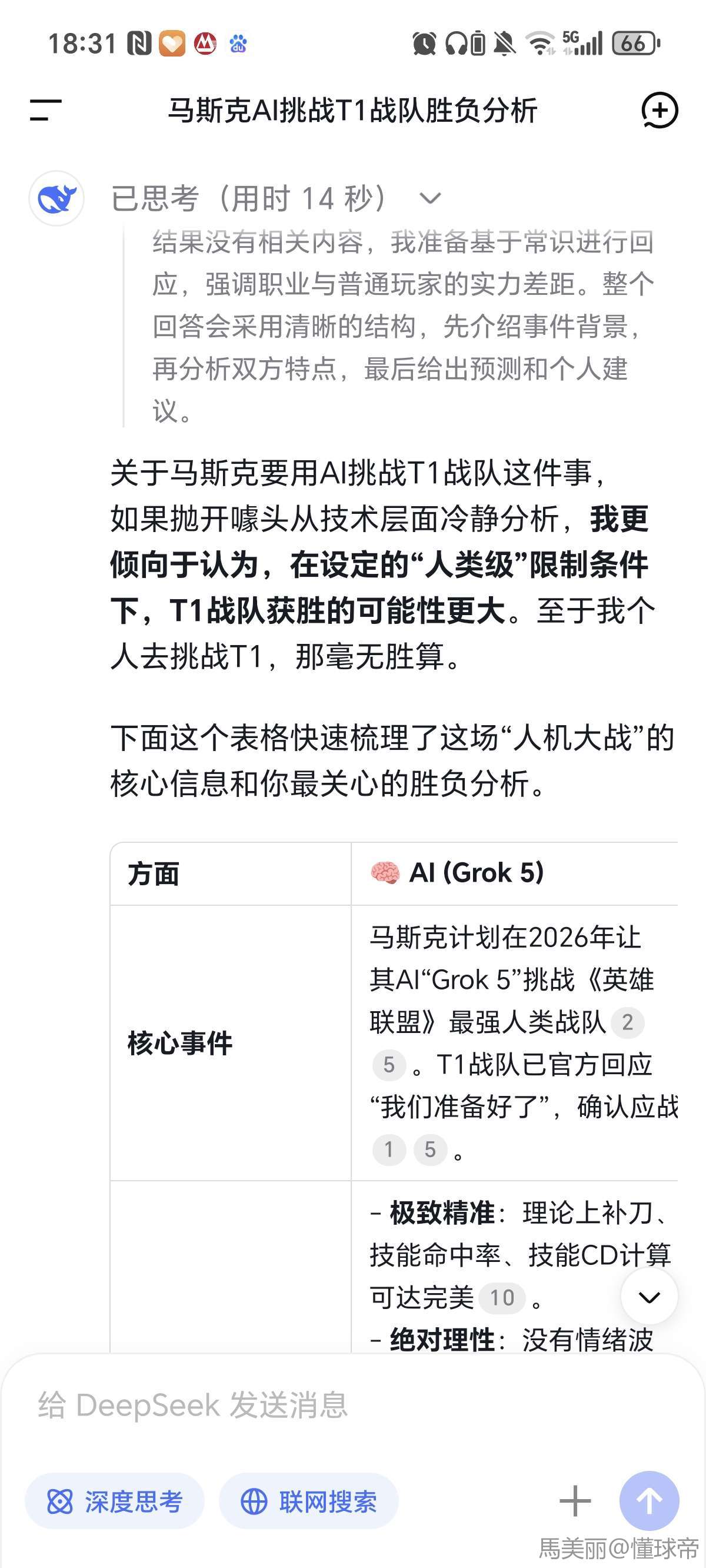Screen dimensions: 706x1568
Task: Open the sidebar menu
Action: pos(46,110)
